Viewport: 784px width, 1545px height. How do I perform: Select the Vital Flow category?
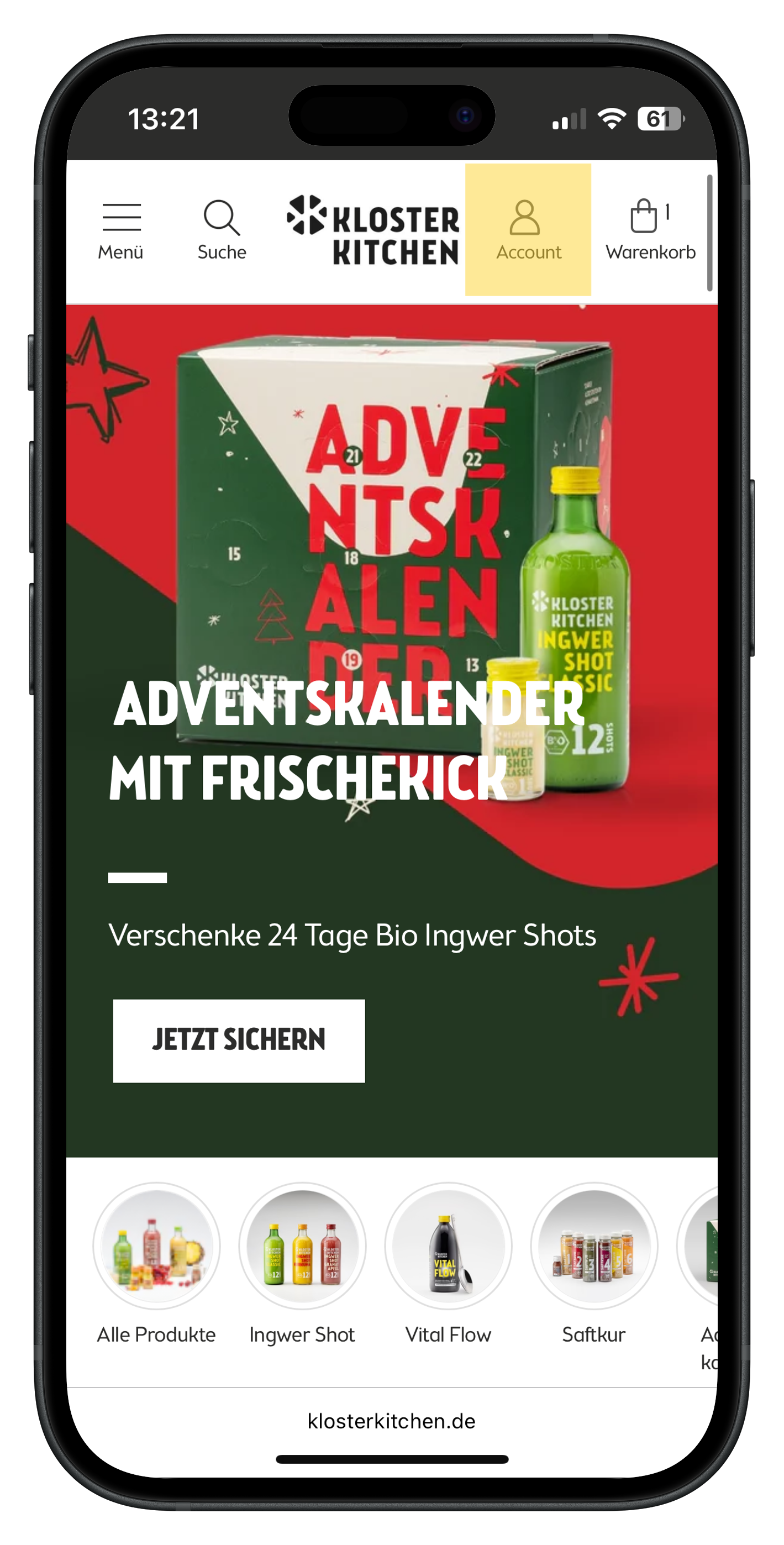[448, 1263]
